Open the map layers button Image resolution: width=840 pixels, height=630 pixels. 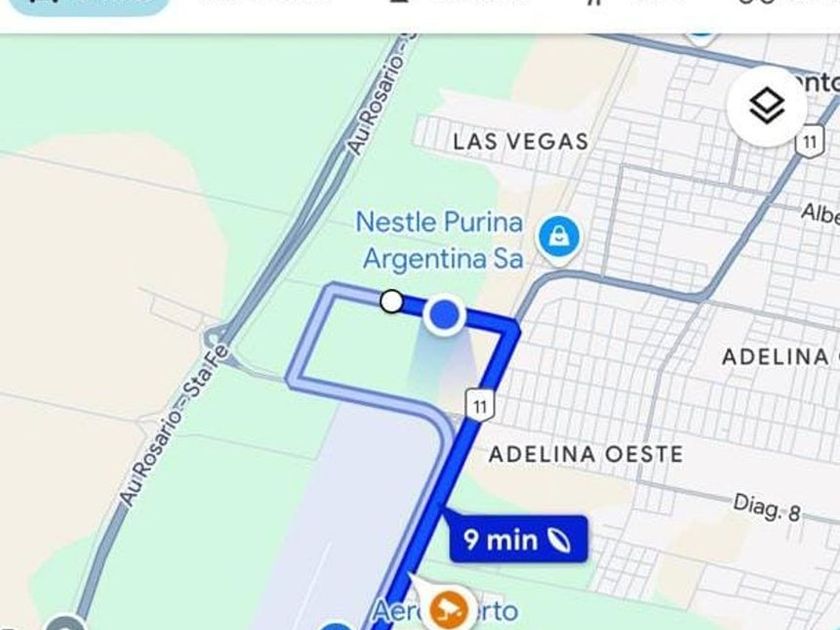[766, 105]
